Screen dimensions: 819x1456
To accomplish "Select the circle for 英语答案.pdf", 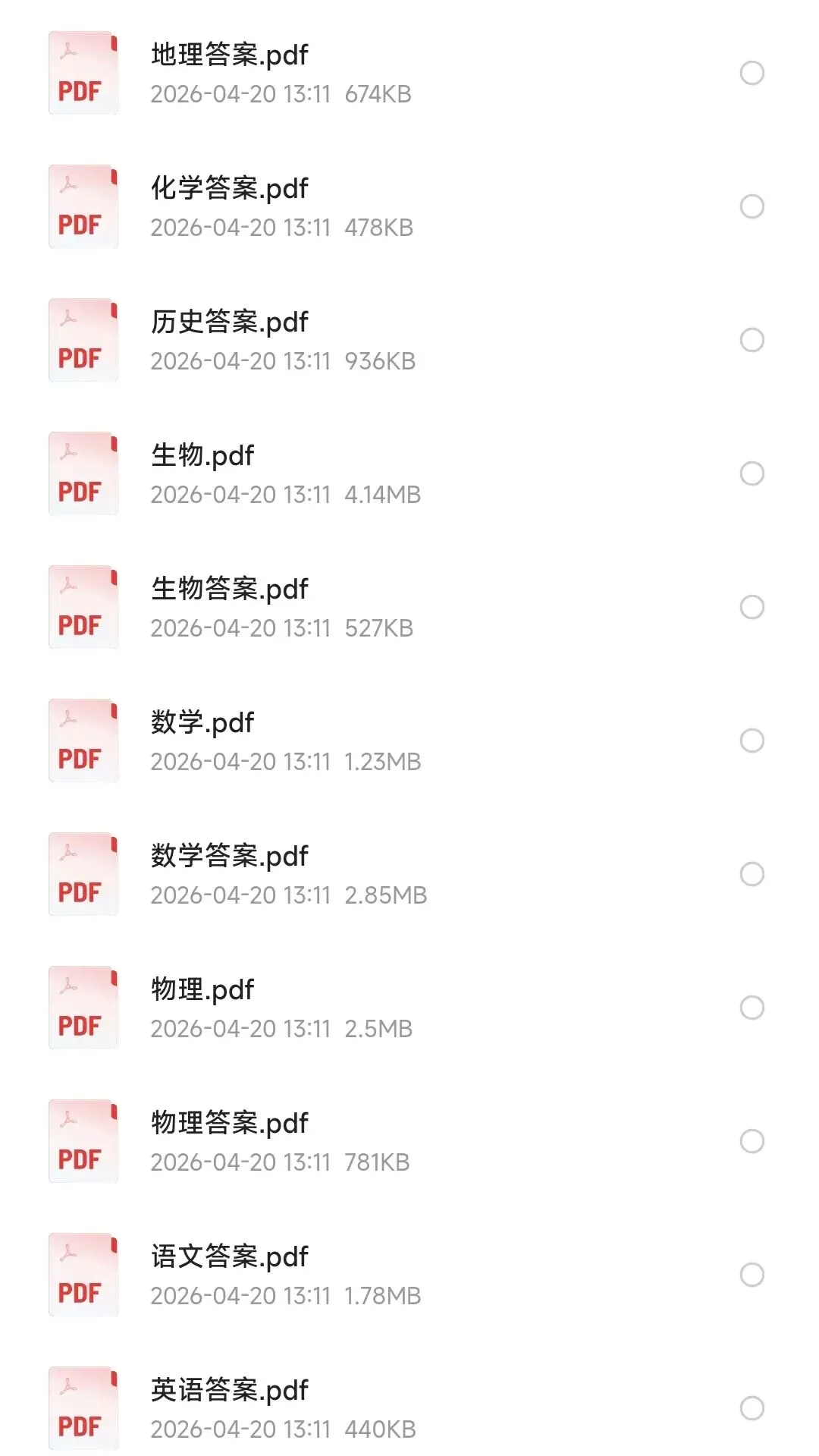I will tap(752, 1408).
